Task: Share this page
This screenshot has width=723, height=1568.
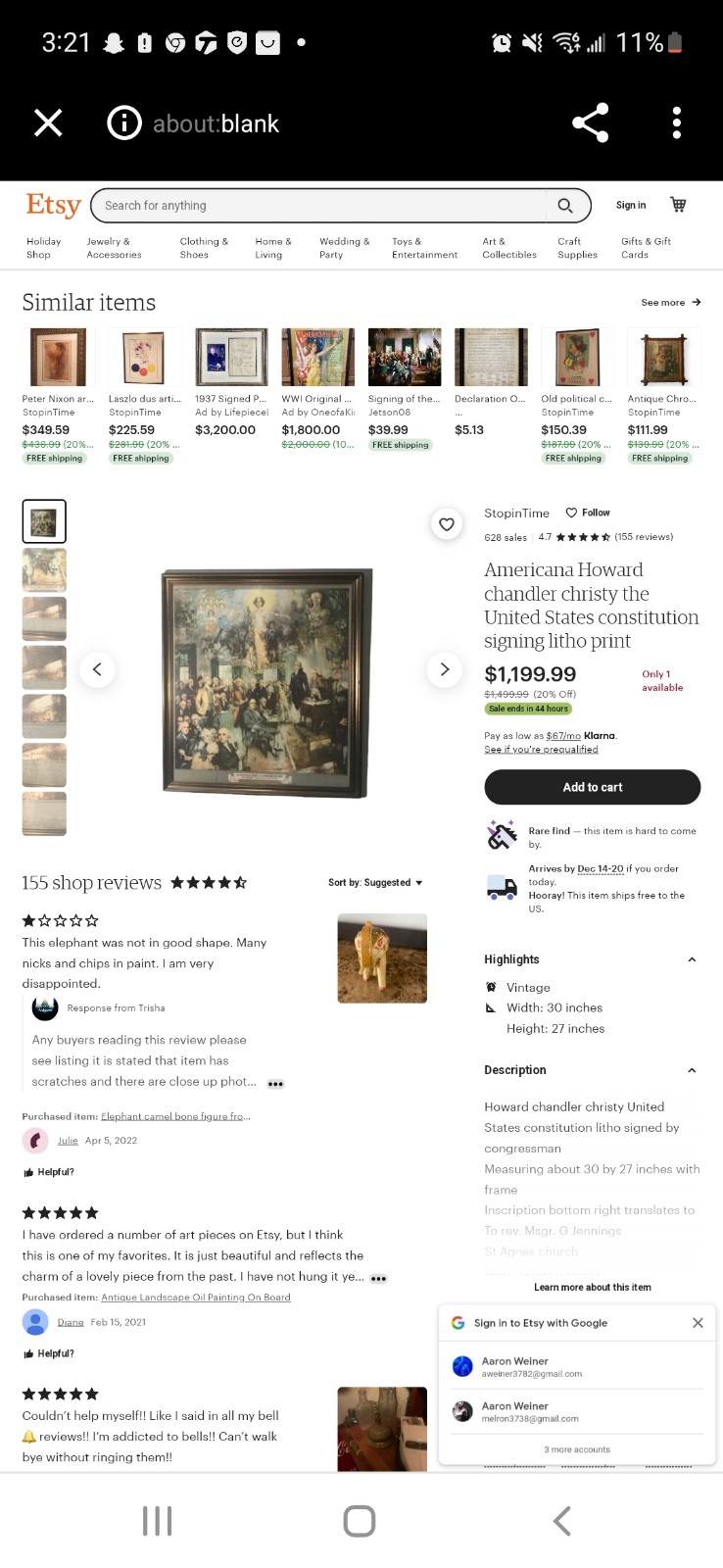Action: pyautogui.click(x=590, y=123)
